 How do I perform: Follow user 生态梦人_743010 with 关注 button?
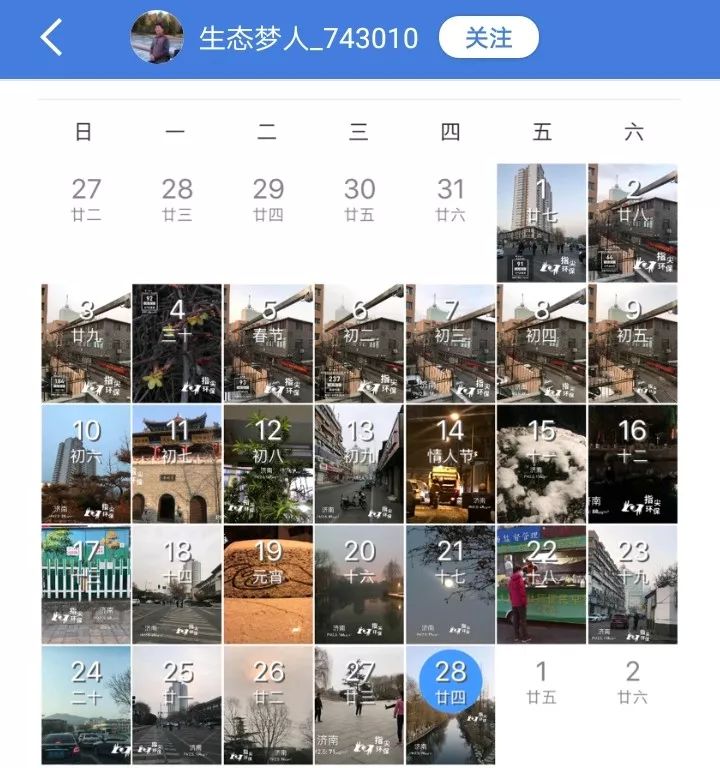click(488, 38)
